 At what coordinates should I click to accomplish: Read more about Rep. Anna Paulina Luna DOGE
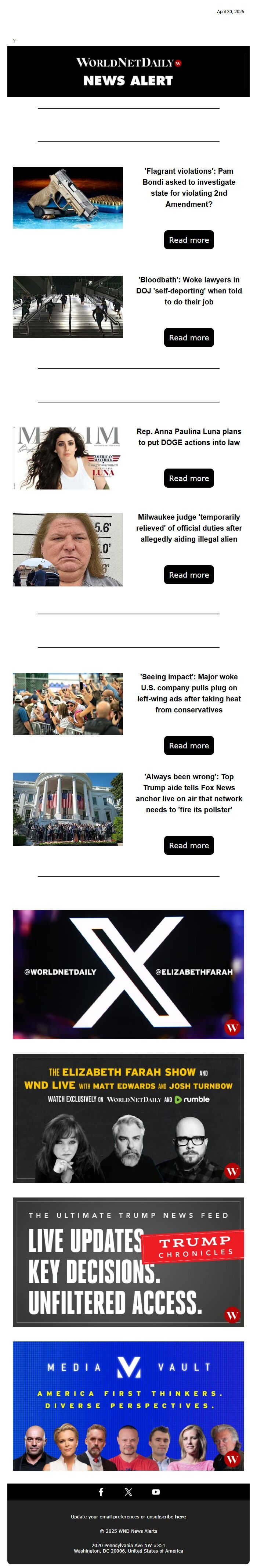click(189, 478)
